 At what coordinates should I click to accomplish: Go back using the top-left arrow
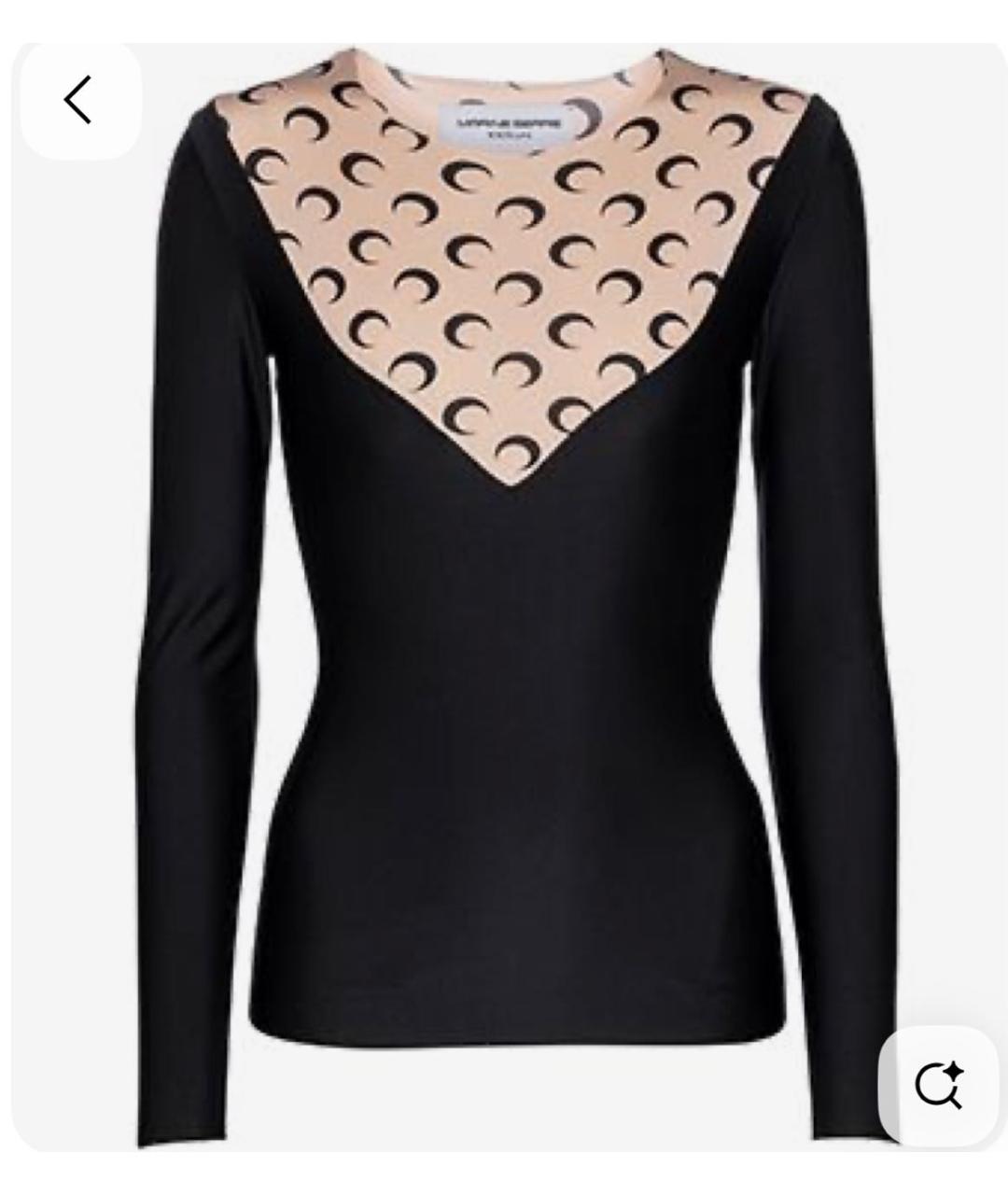[x=79, y=100]
